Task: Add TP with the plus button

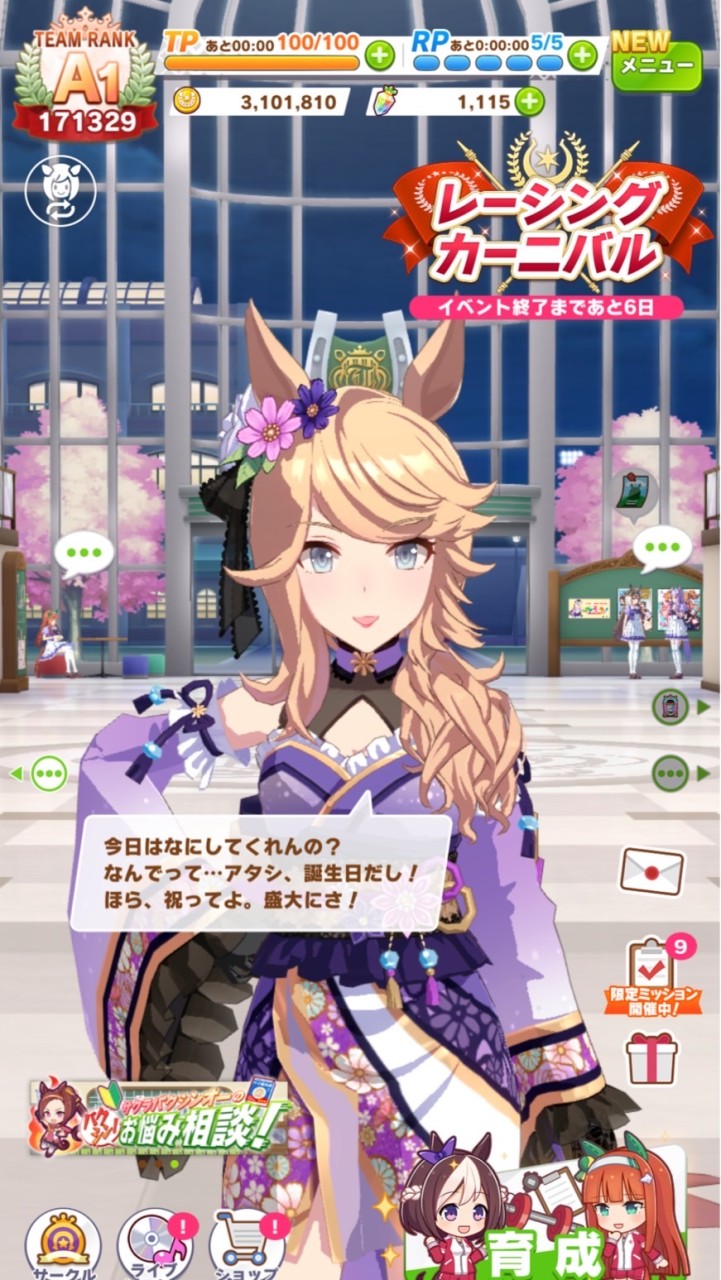Action: click(379, 56)
